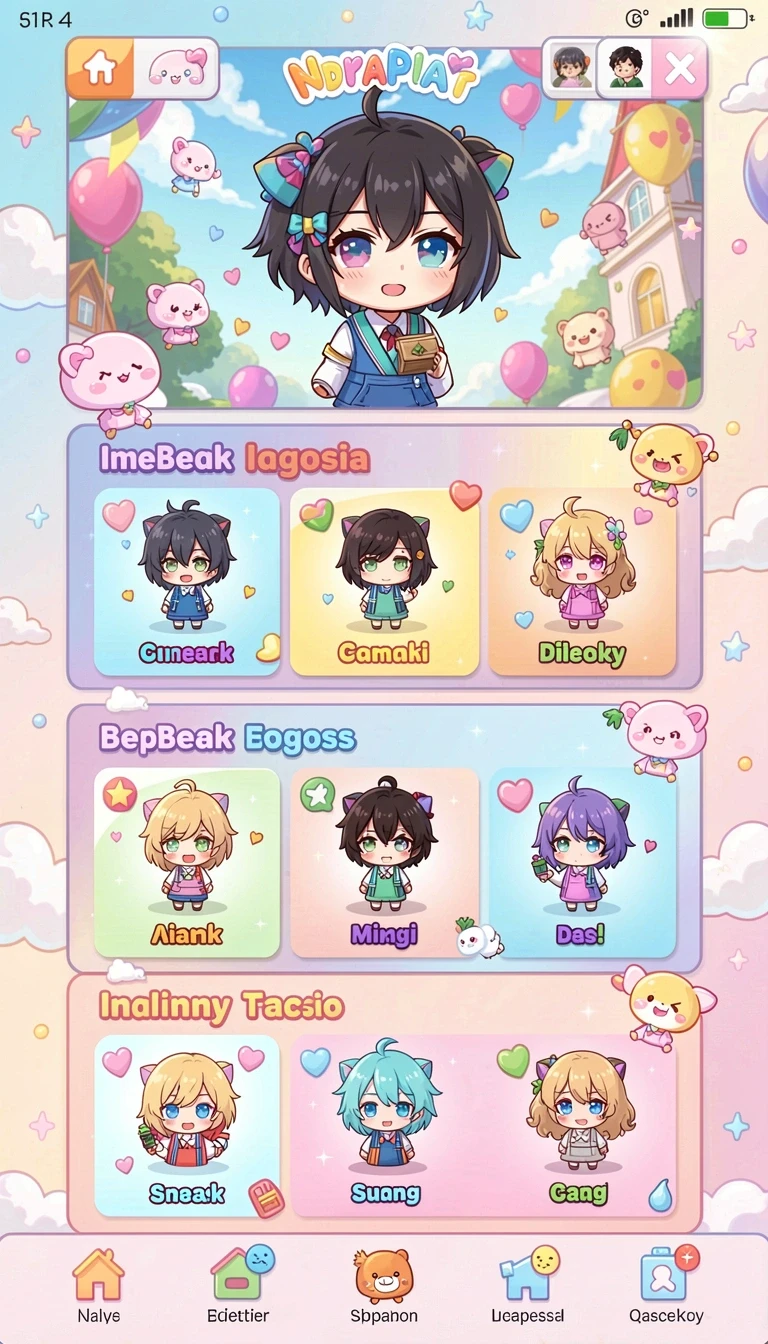768x1344 pixels.
Task: Switch to the Nalye tab
Action: tap(98, 1286)
